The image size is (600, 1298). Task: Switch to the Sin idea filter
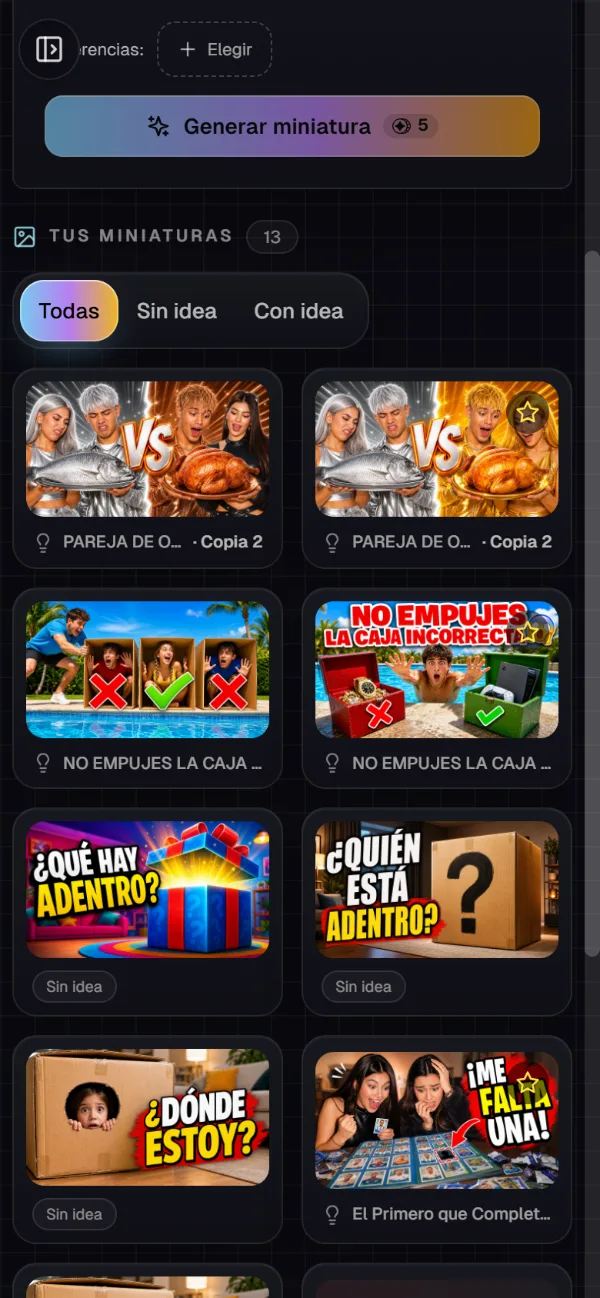pos(177,311)
